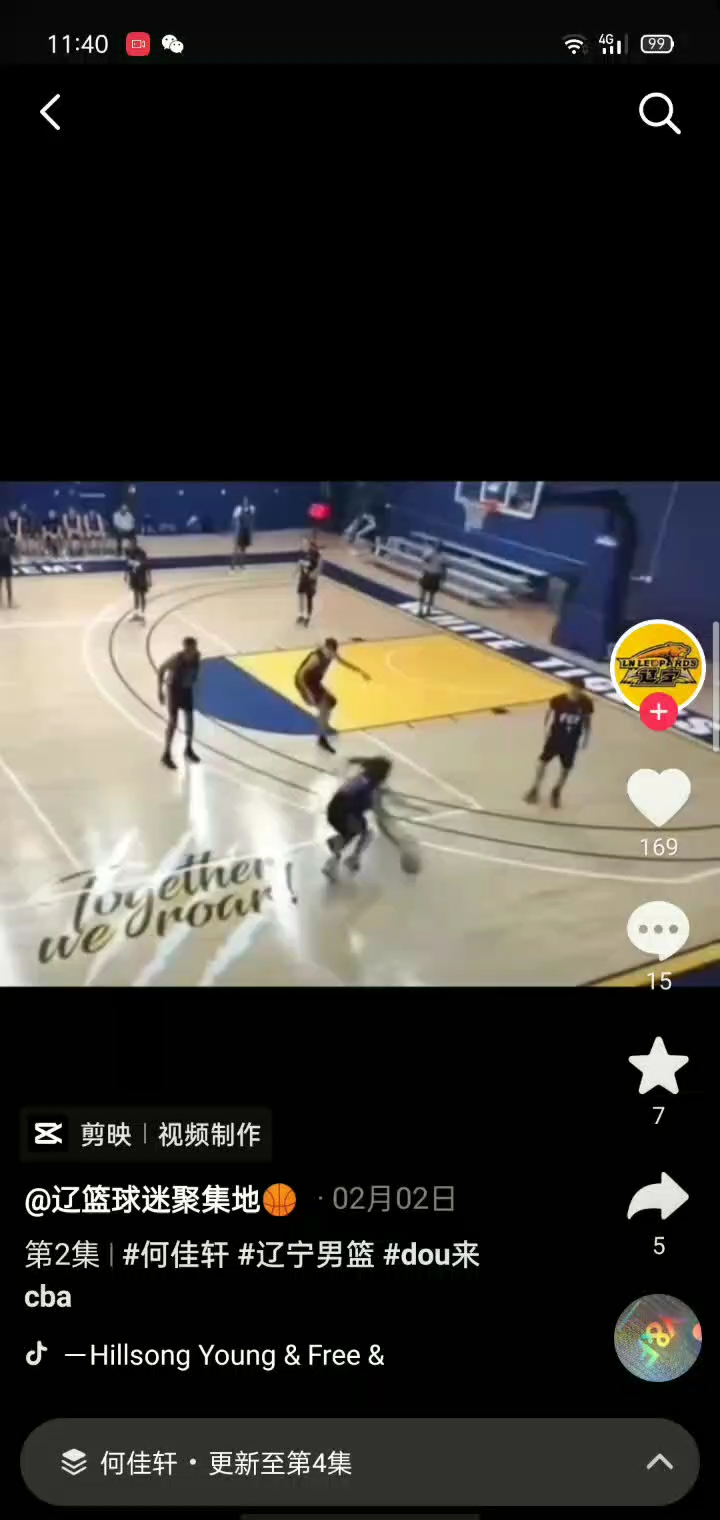The height and width of the screenshot is (1520, 720).
Task: Open the spinning music disc
Action: [658, 1338]
